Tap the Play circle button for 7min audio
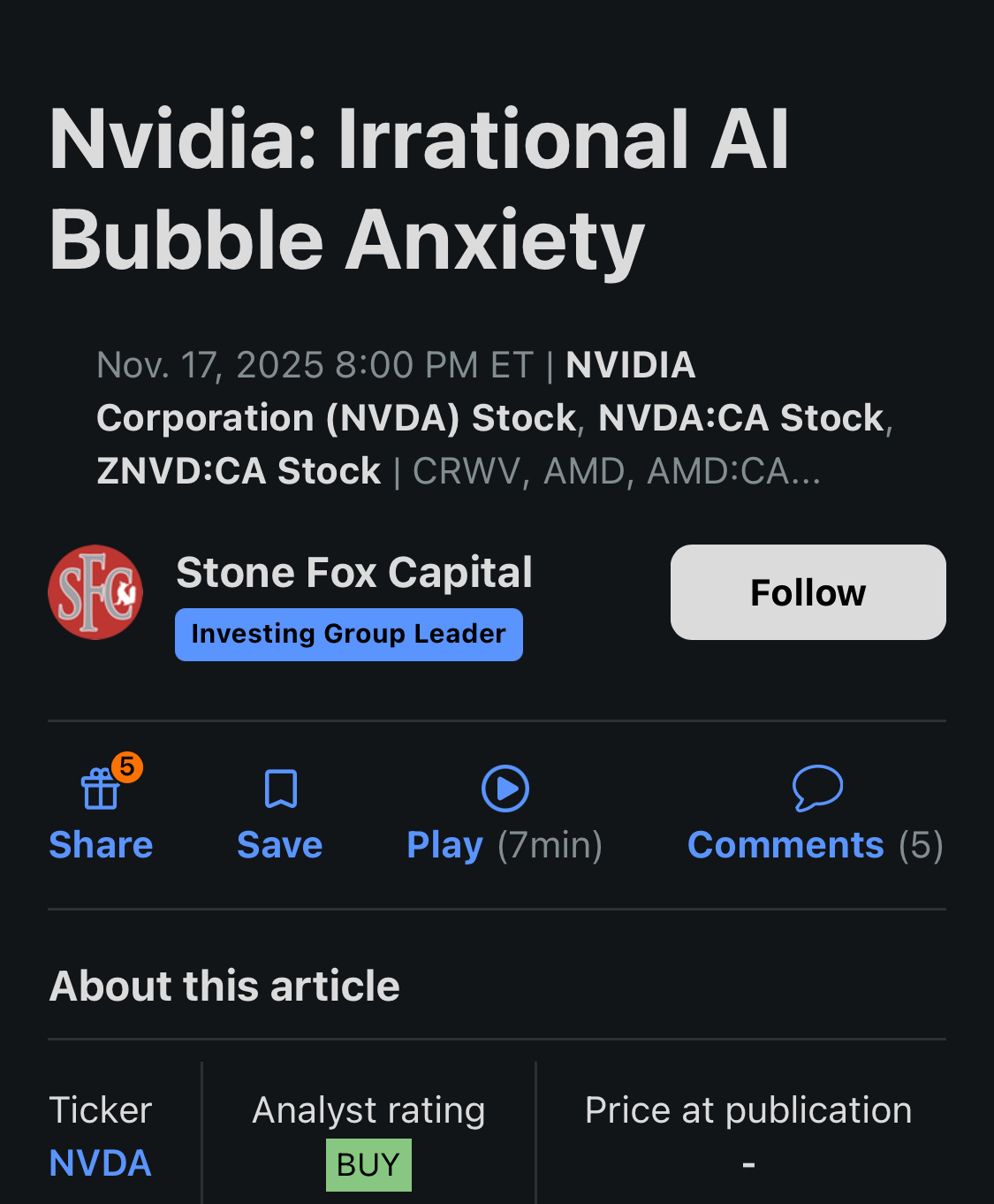This screenshot has height=1204, width=994. [x=505, y=789]
